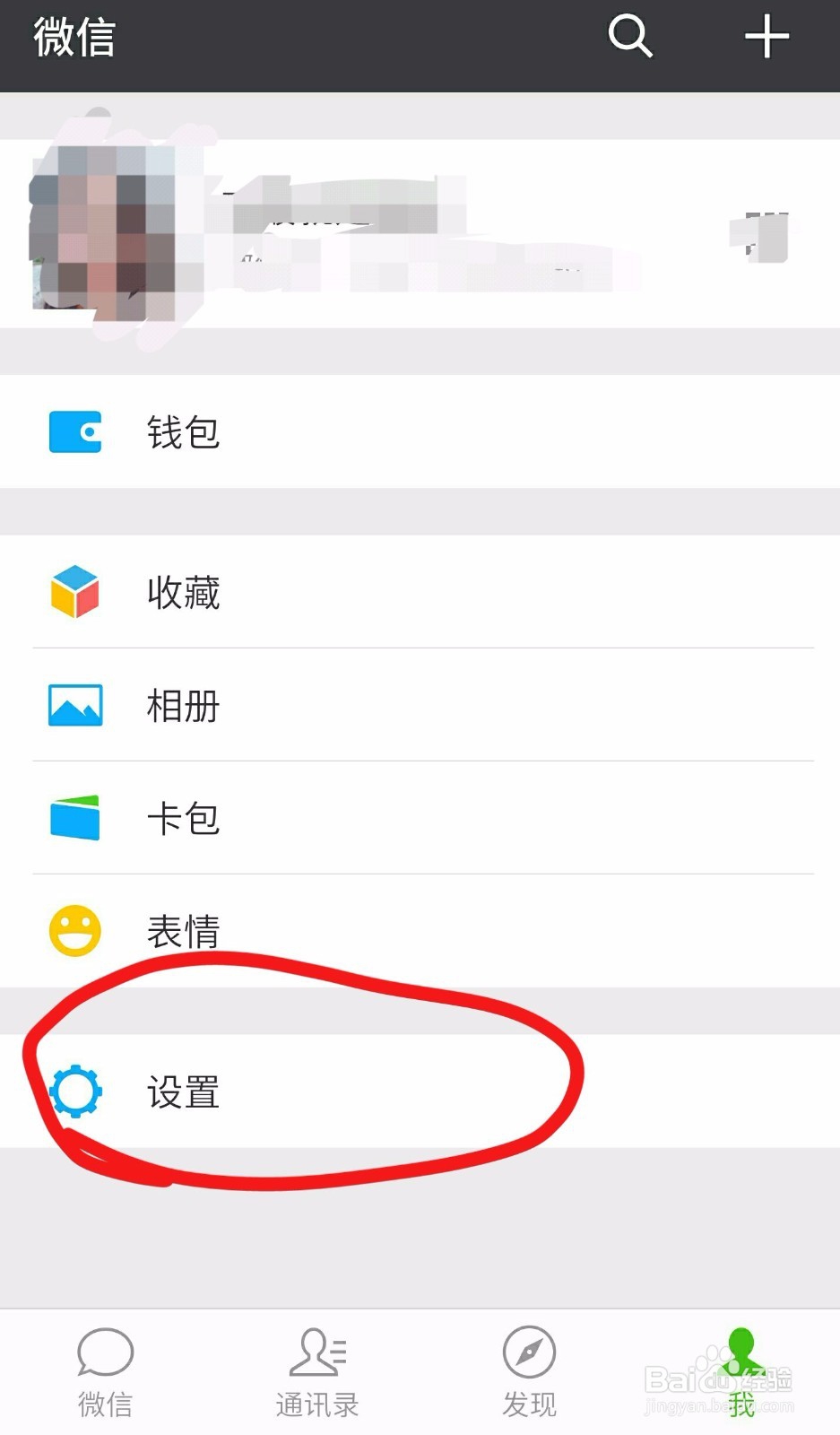The height and width of the screenshot is (1435, 840).
Task: Tap the 设置 settings gear icon
Action: click(74, 1092)
